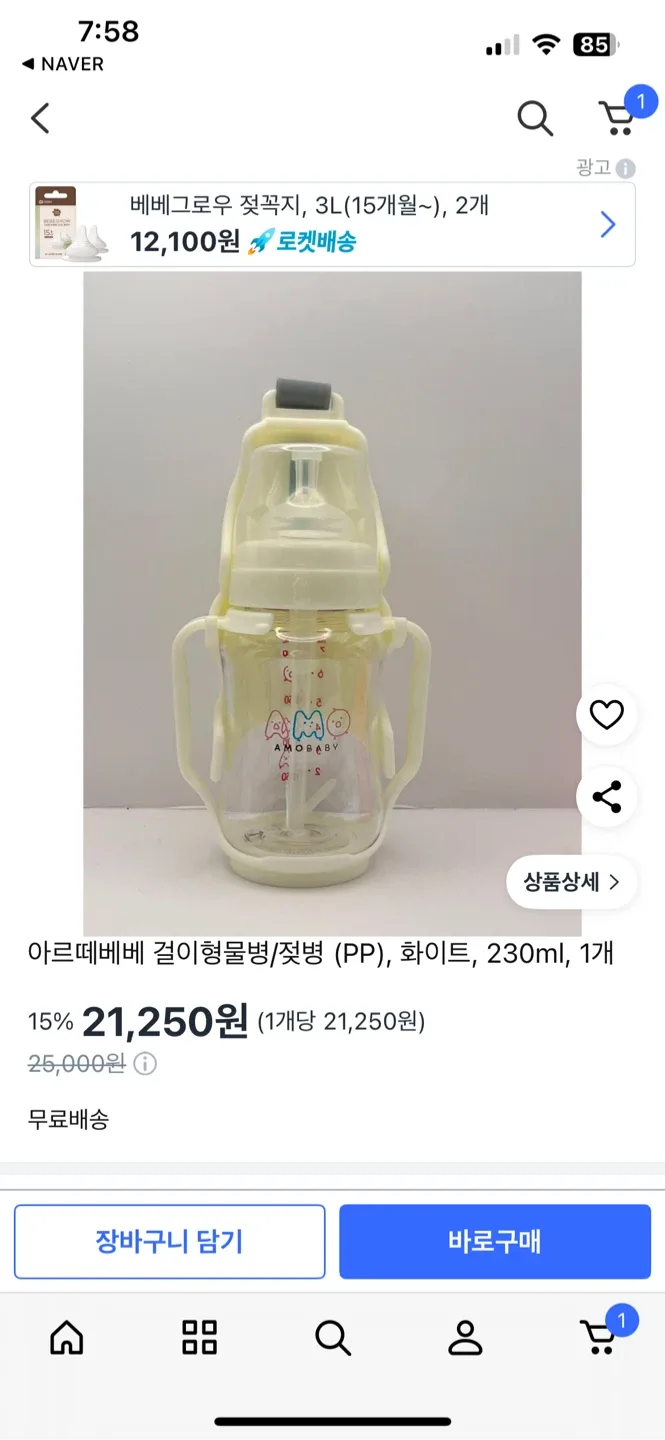The height and width of the screenshot is (1440, 665).
Task: Switch to the bottom search tab
Action: tap(332, 1337)
